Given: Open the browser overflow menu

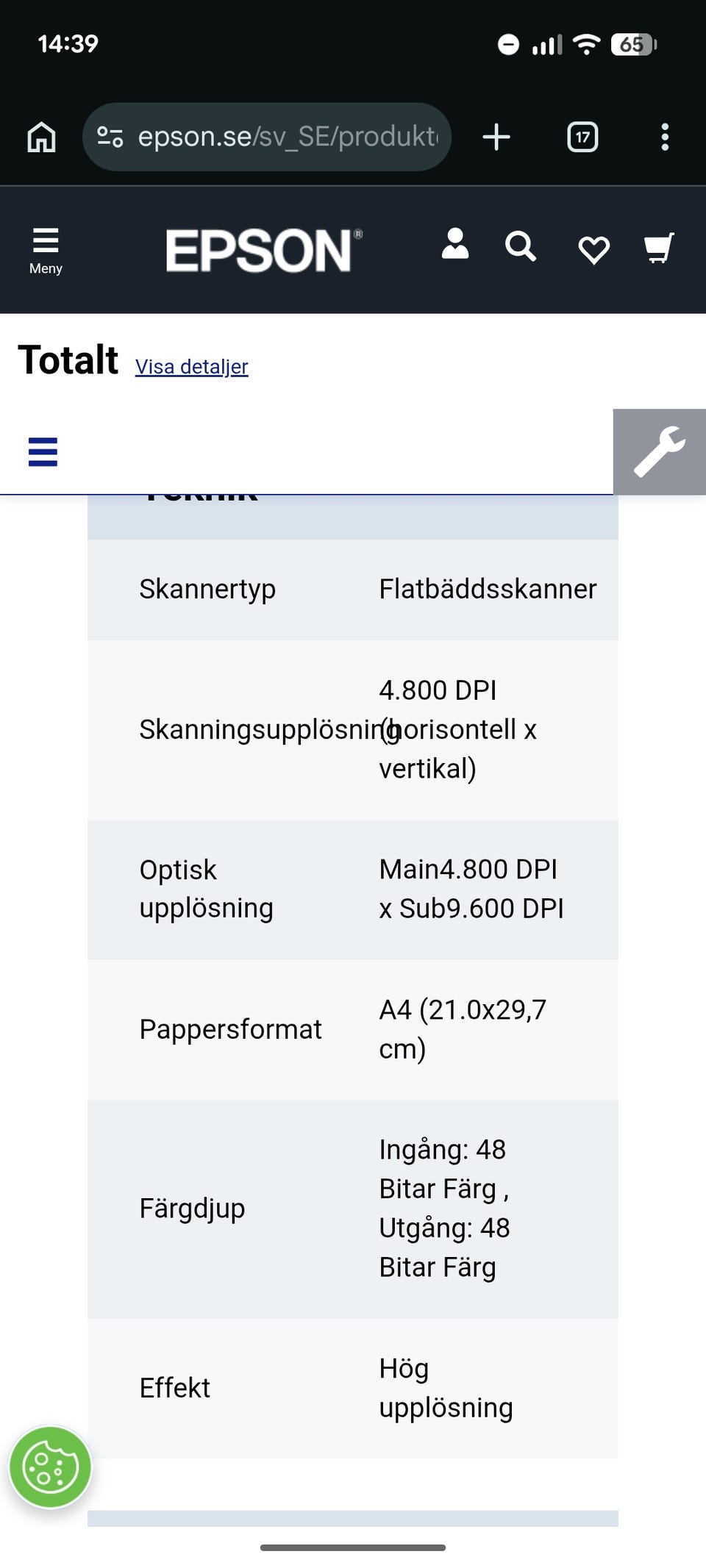Looking at the screenshot, I should (665, 137).
